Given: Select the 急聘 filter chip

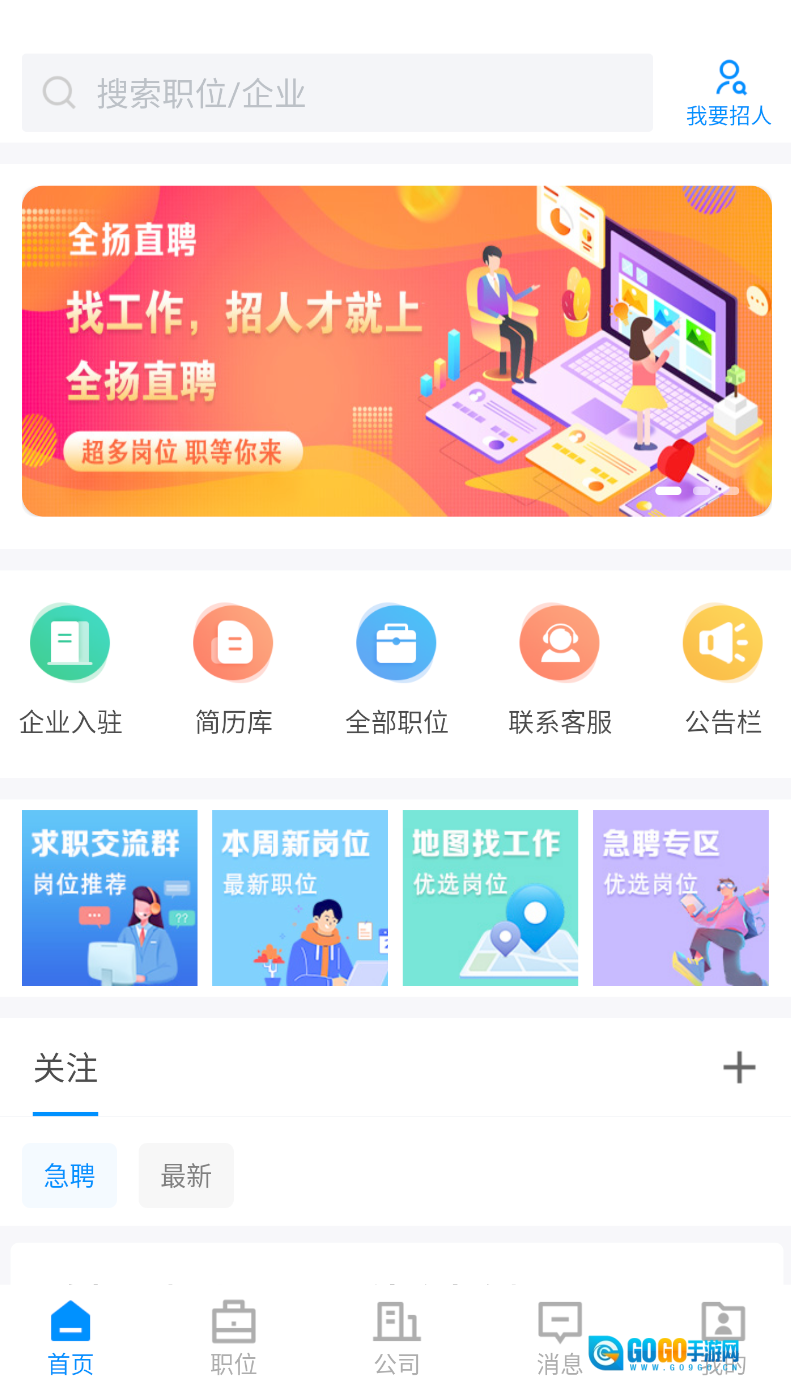Looking at the screenshot, I should (70, 1176).
